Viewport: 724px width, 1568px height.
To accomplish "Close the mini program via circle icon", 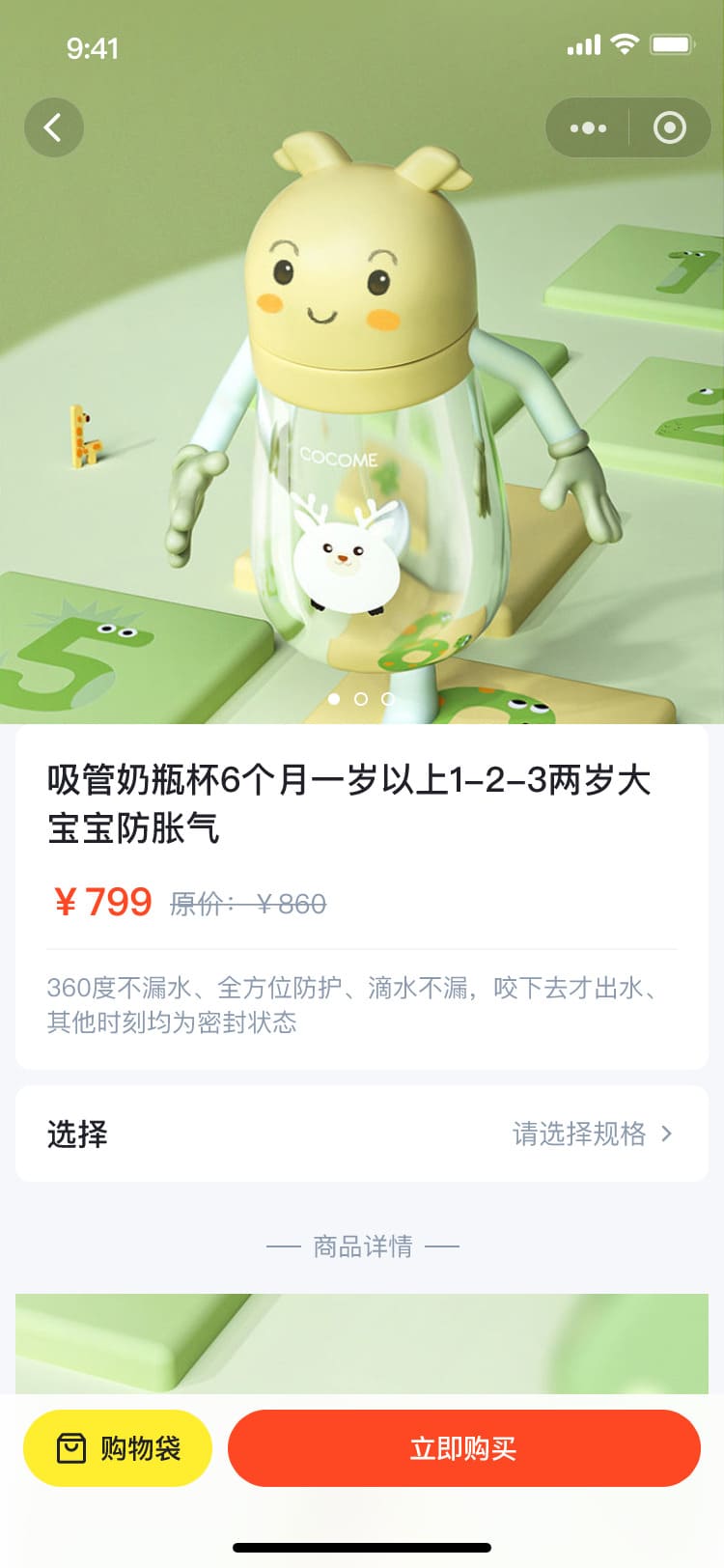I will 669,127.
